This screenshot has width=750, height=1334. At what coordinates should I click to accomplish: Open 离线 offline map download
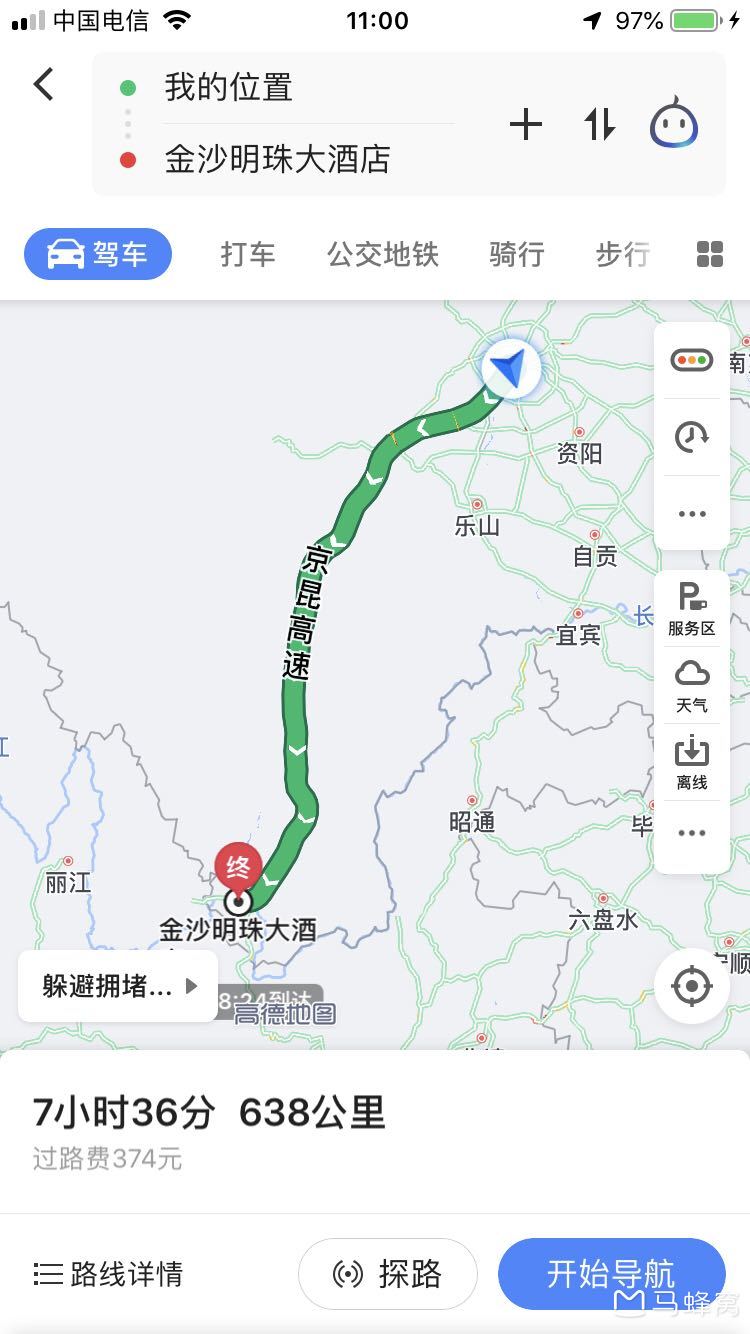pos(691,762)
